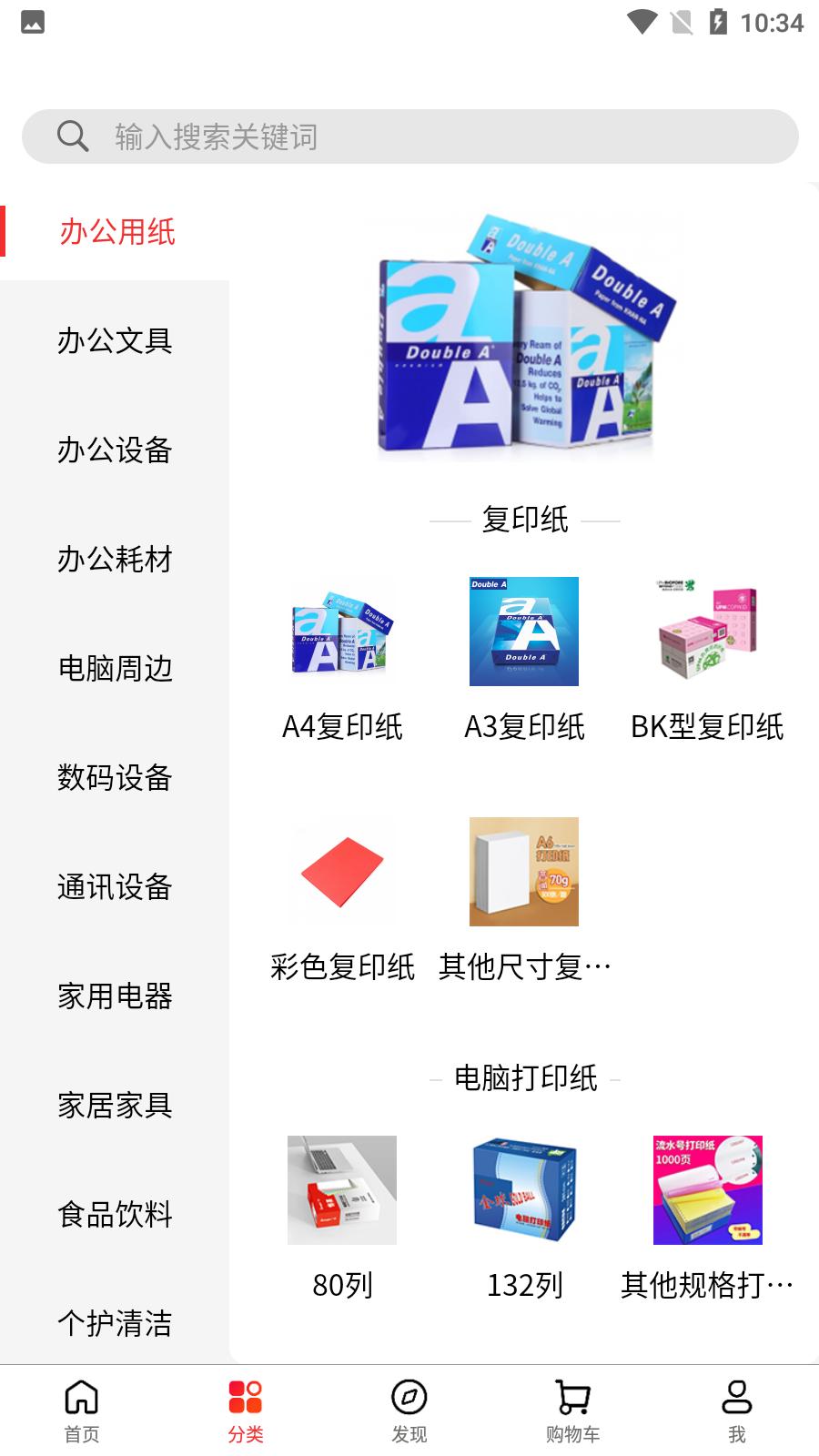Viewport: 819px width, 1456px height.
Task: Open the 食品饮料 category
Action: (x=115, y=1214)
